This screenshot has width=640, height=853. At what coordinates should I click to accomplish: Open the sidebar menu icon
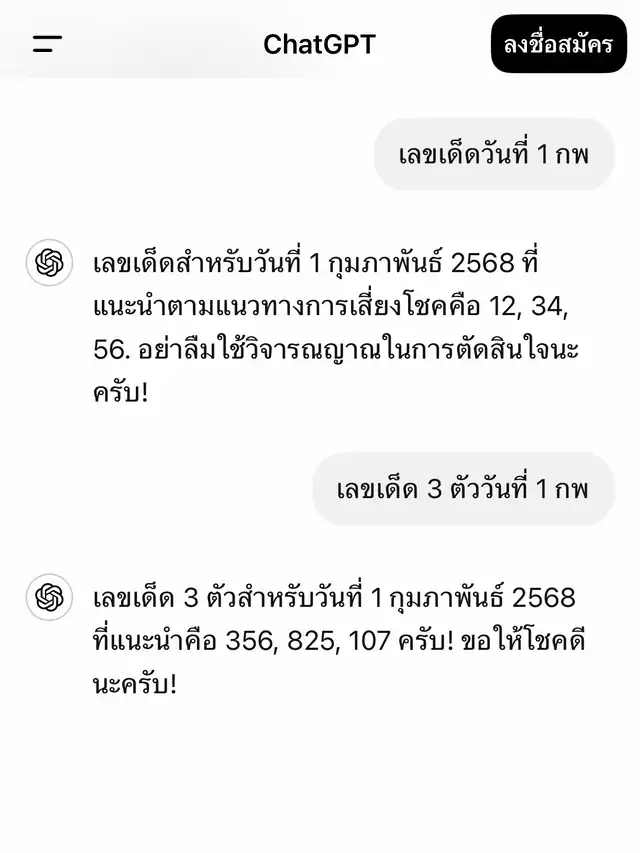pos(47,44)
